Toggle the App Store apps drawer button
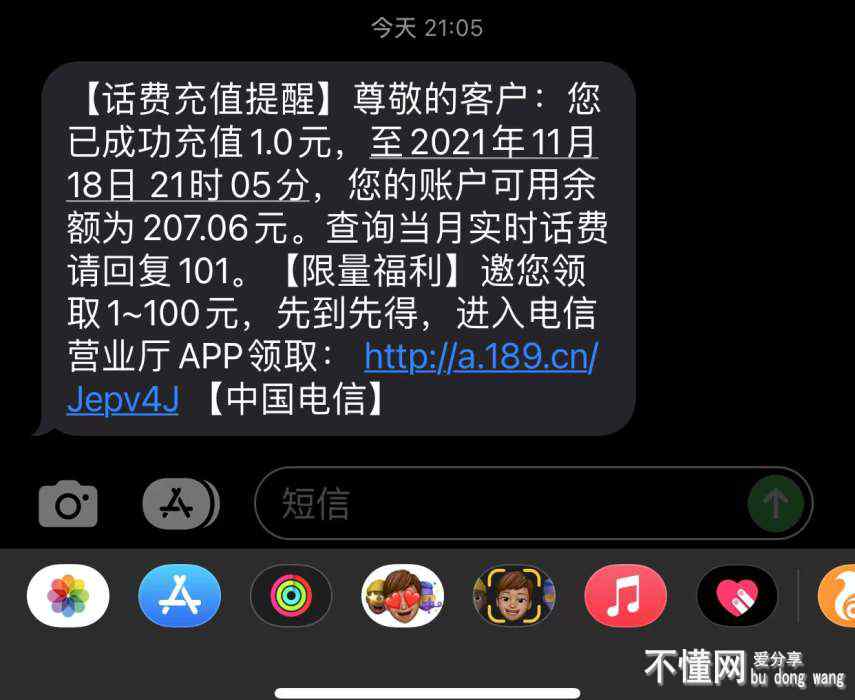This screenshot has width=855, height=700. 180,503
